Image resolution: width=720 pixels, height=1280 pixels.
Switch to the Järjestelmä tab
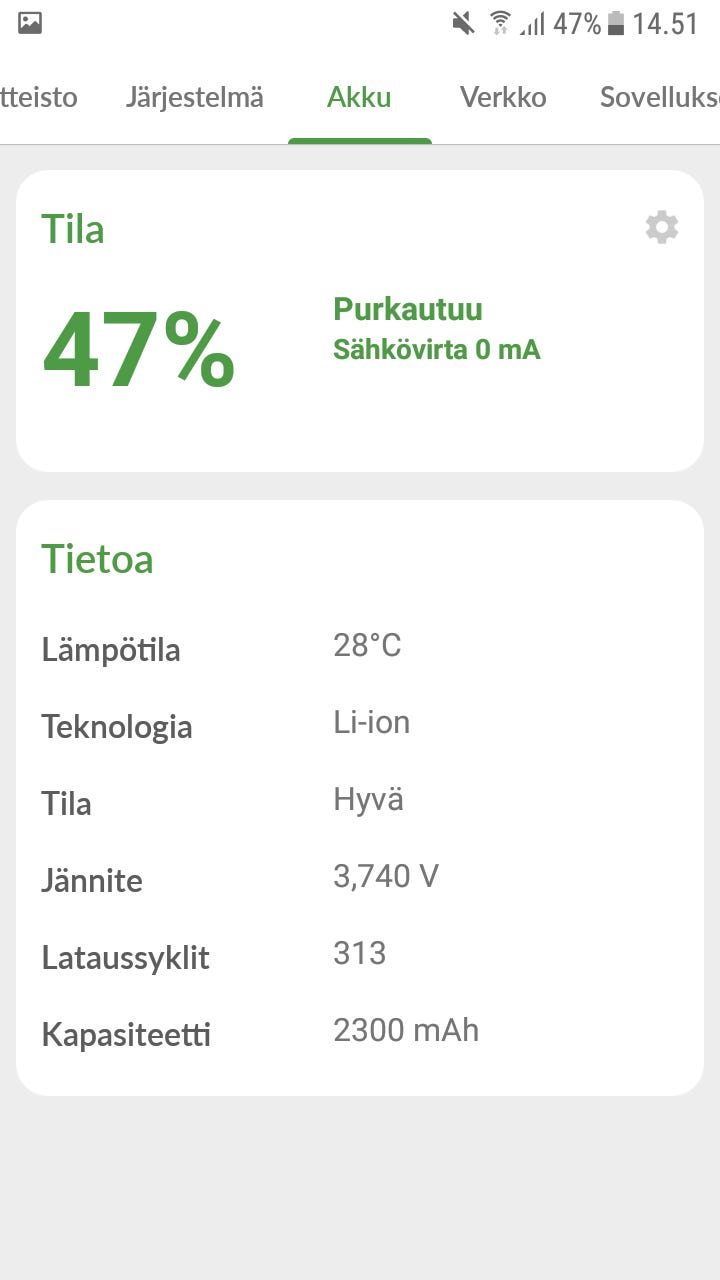tap(195, 97)
